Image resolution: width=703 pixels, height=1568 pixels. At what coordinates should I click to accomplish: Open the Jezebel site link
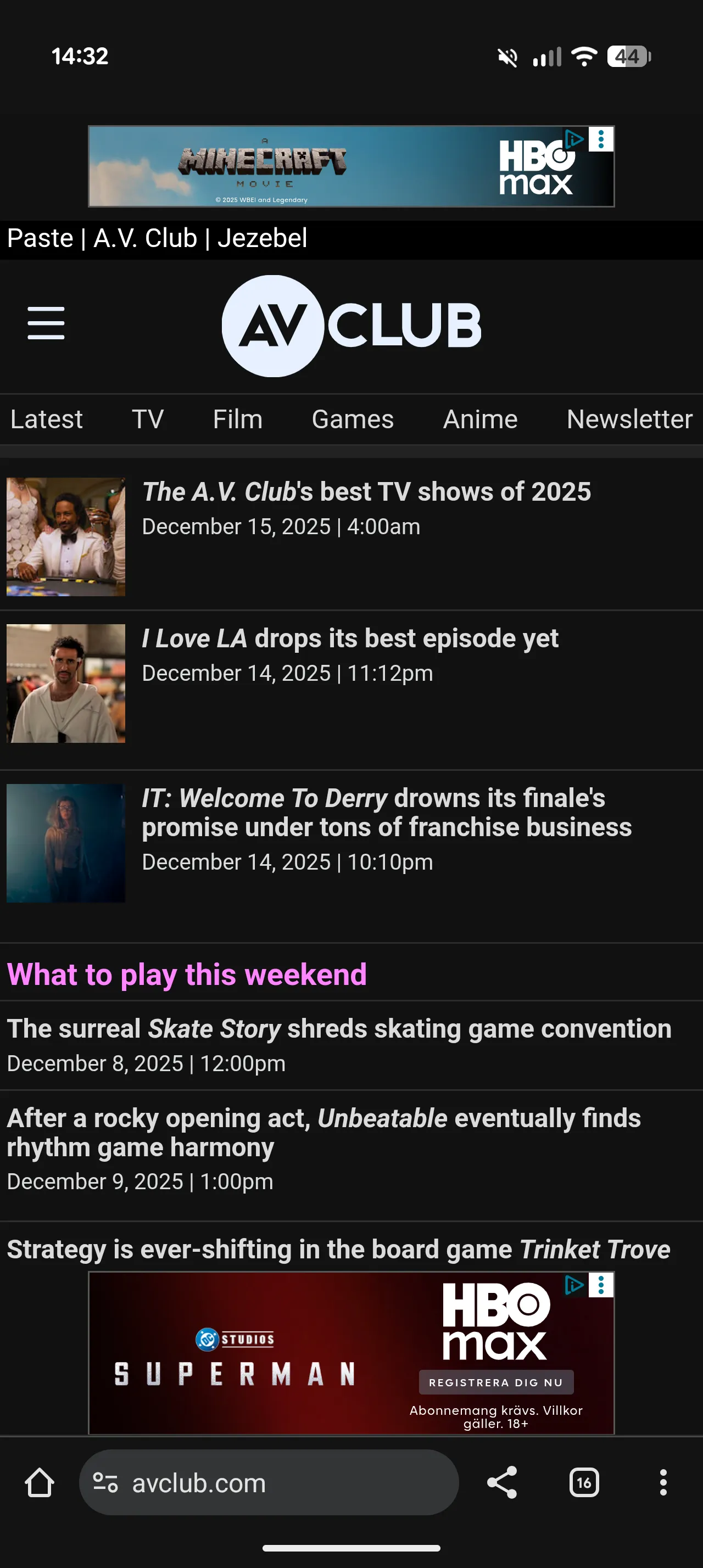coord(263,238)
